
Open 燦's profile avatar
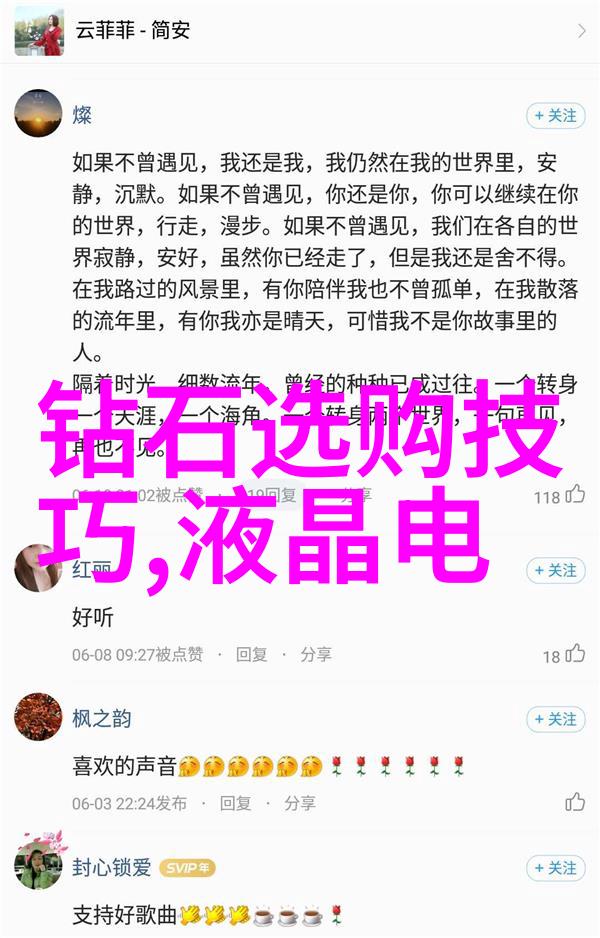click(38, 114)
